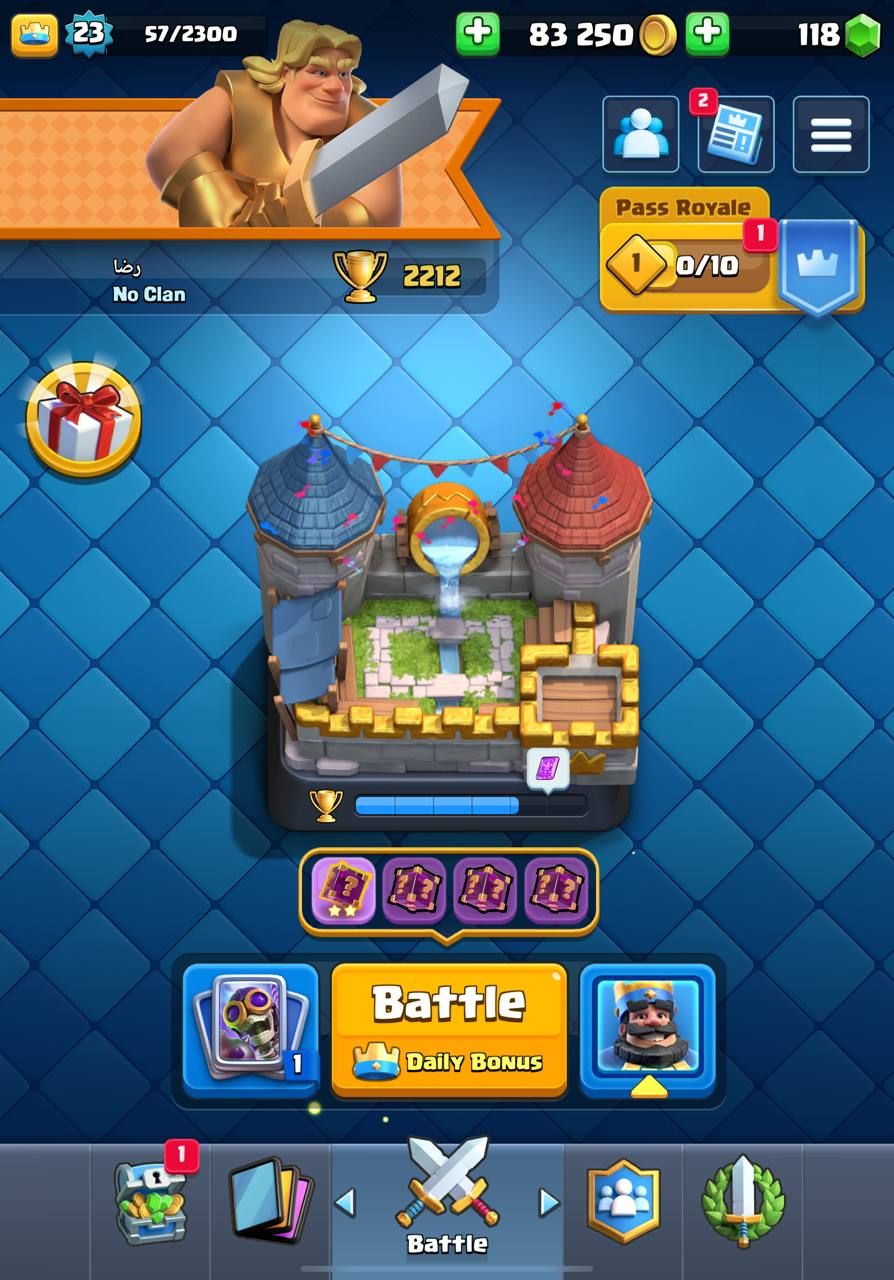The height and width of the screenshot is (1280, 894).
Task: Claim the gift box reward
Action: pos(83,418)
